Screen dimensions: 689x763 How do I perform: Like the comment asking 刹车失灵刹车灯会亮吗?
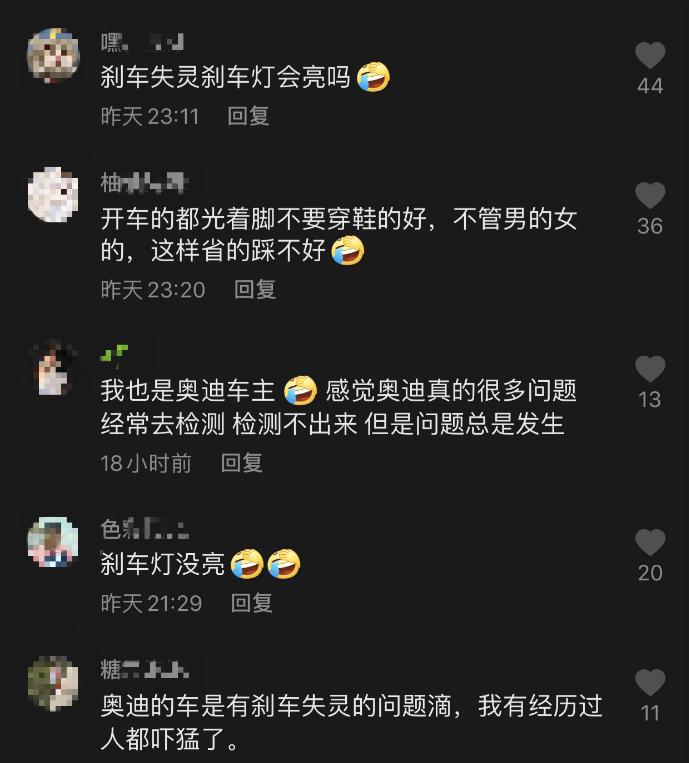click(650, 55)
